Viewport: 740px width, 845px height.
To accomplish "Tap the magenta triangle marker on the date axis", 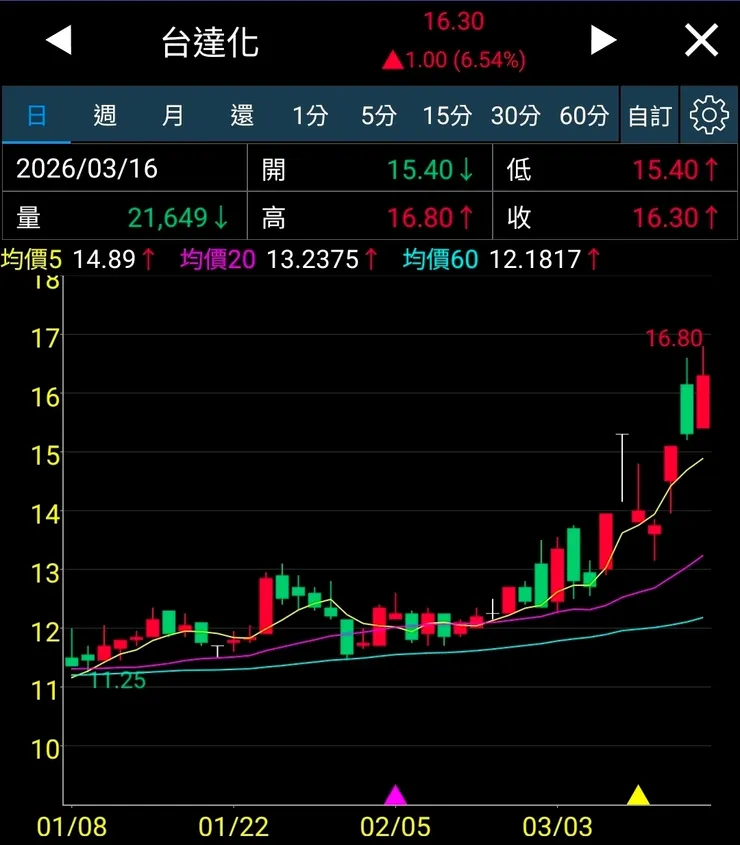I will click(x=396, y=796).
